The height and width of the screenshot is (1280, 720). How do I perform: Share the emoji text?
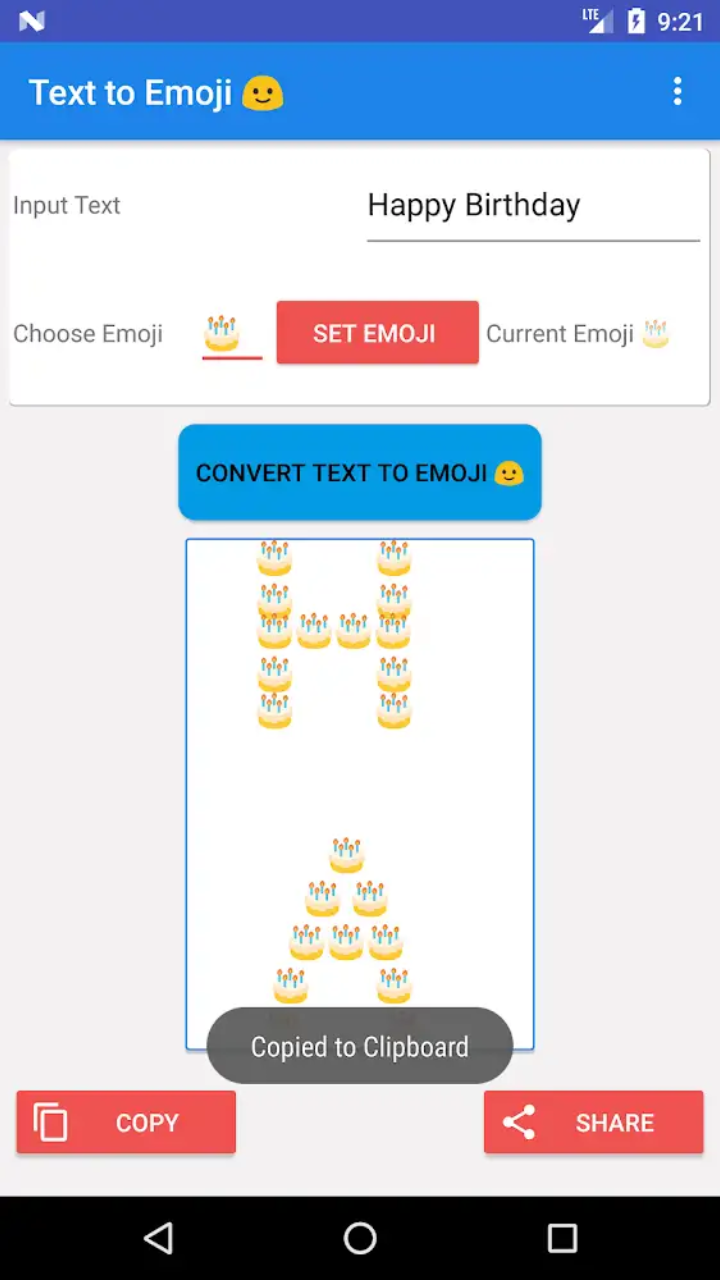point(594,1122)
